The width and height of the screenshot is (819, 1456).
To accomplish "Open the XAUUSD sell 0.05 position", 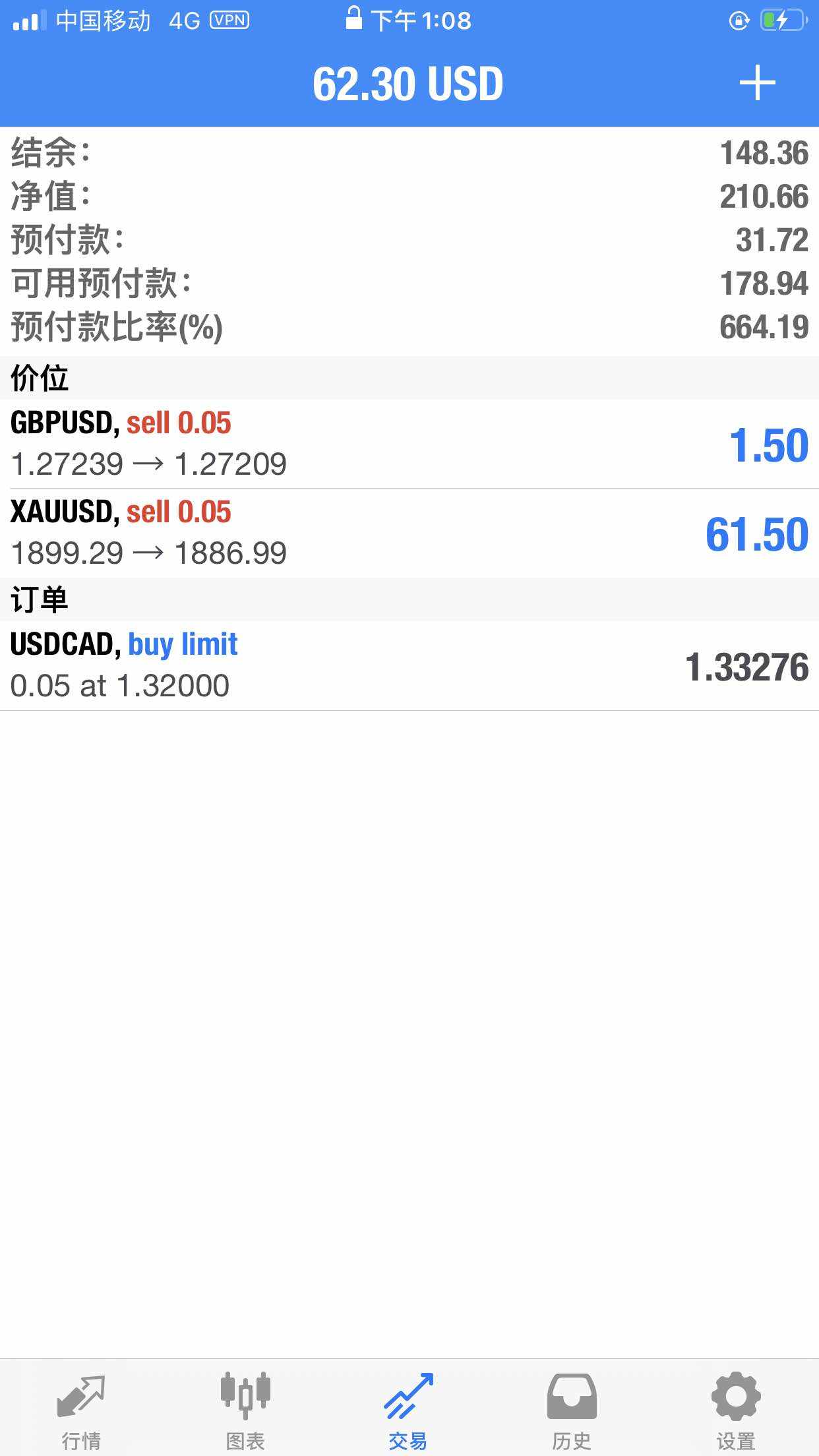I will point(409,533).
